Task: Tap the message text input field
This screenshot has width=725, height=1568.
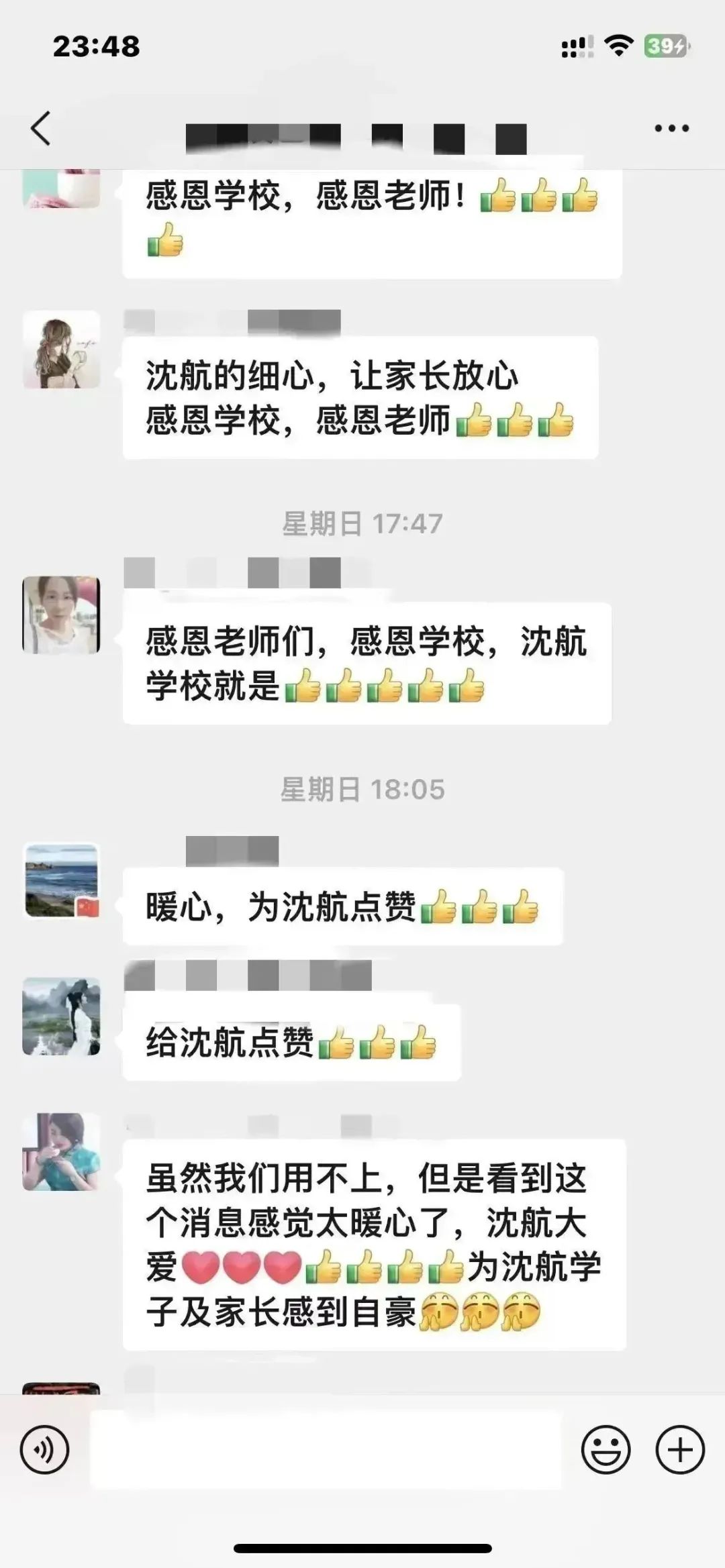Action: 326,1450
